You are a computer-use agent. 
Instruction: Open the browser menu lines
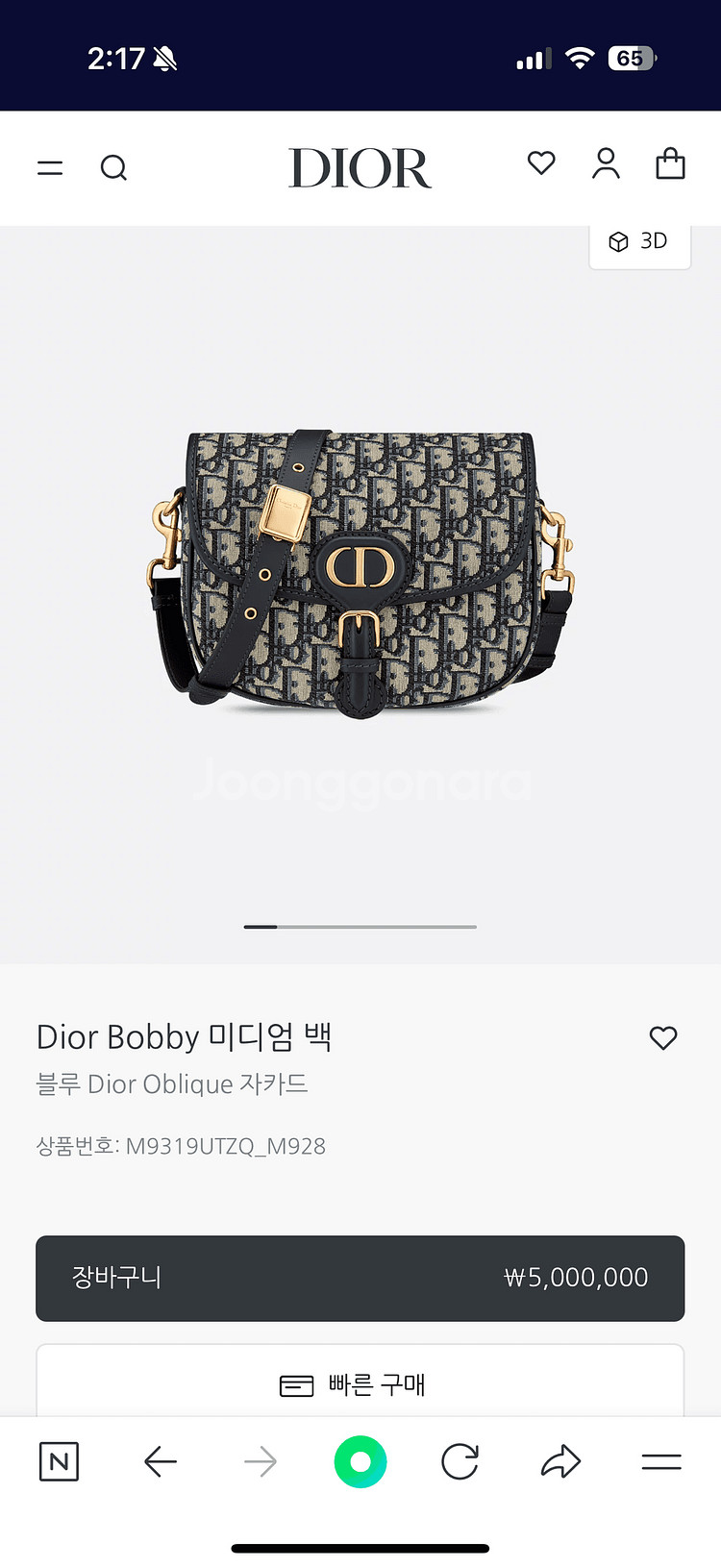(661, 1462)
